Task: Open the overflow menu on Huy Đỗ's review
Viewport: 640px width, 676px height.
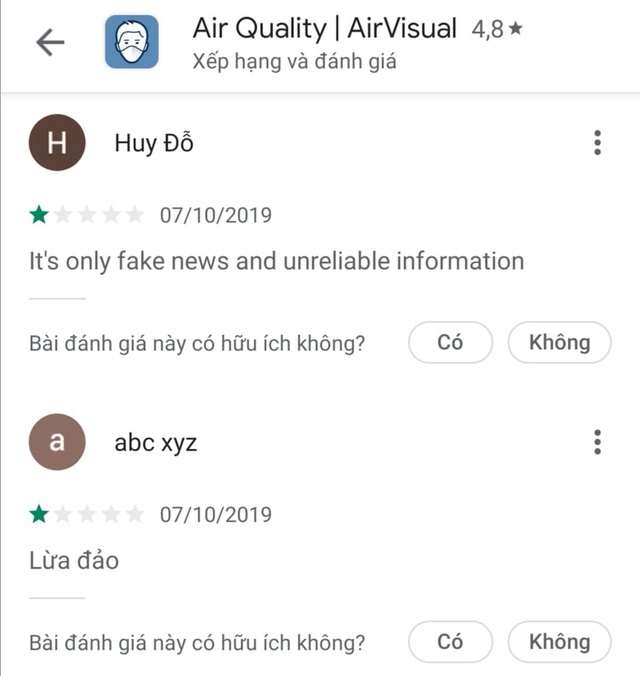Action: [x=597, y=143]
